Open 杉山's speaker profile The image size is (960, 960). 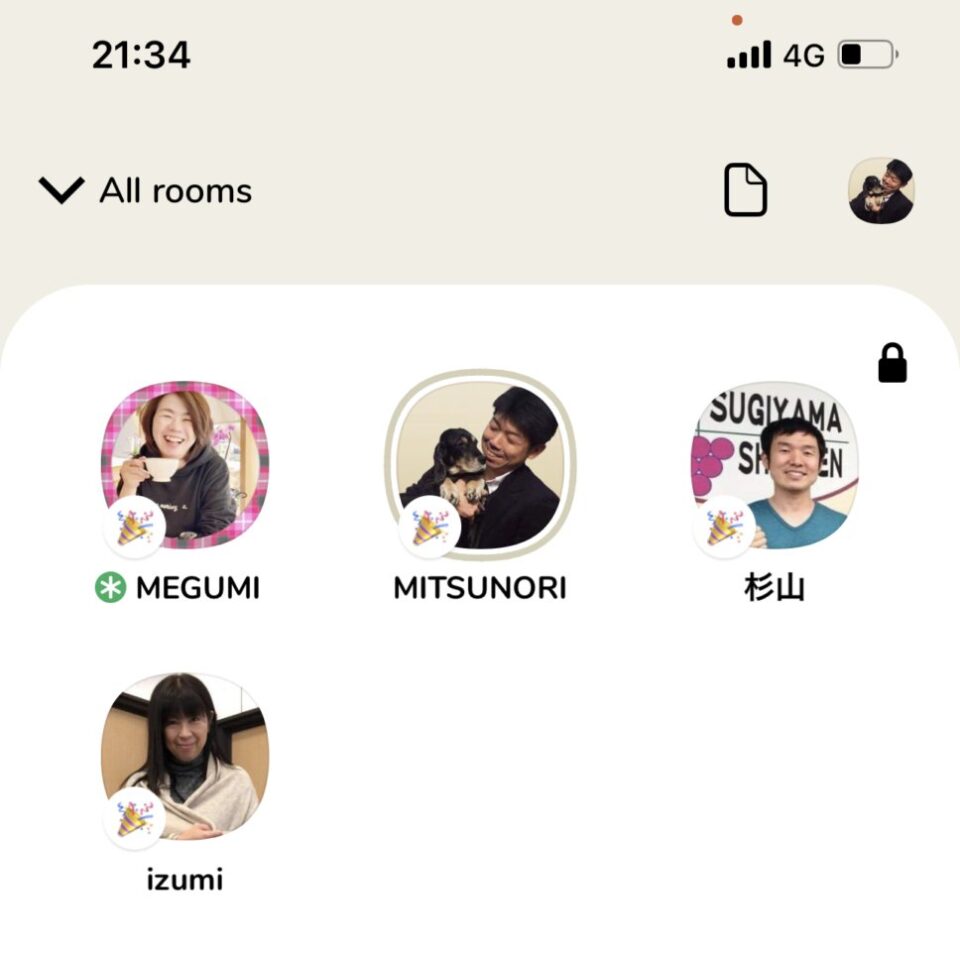(775, 464)
